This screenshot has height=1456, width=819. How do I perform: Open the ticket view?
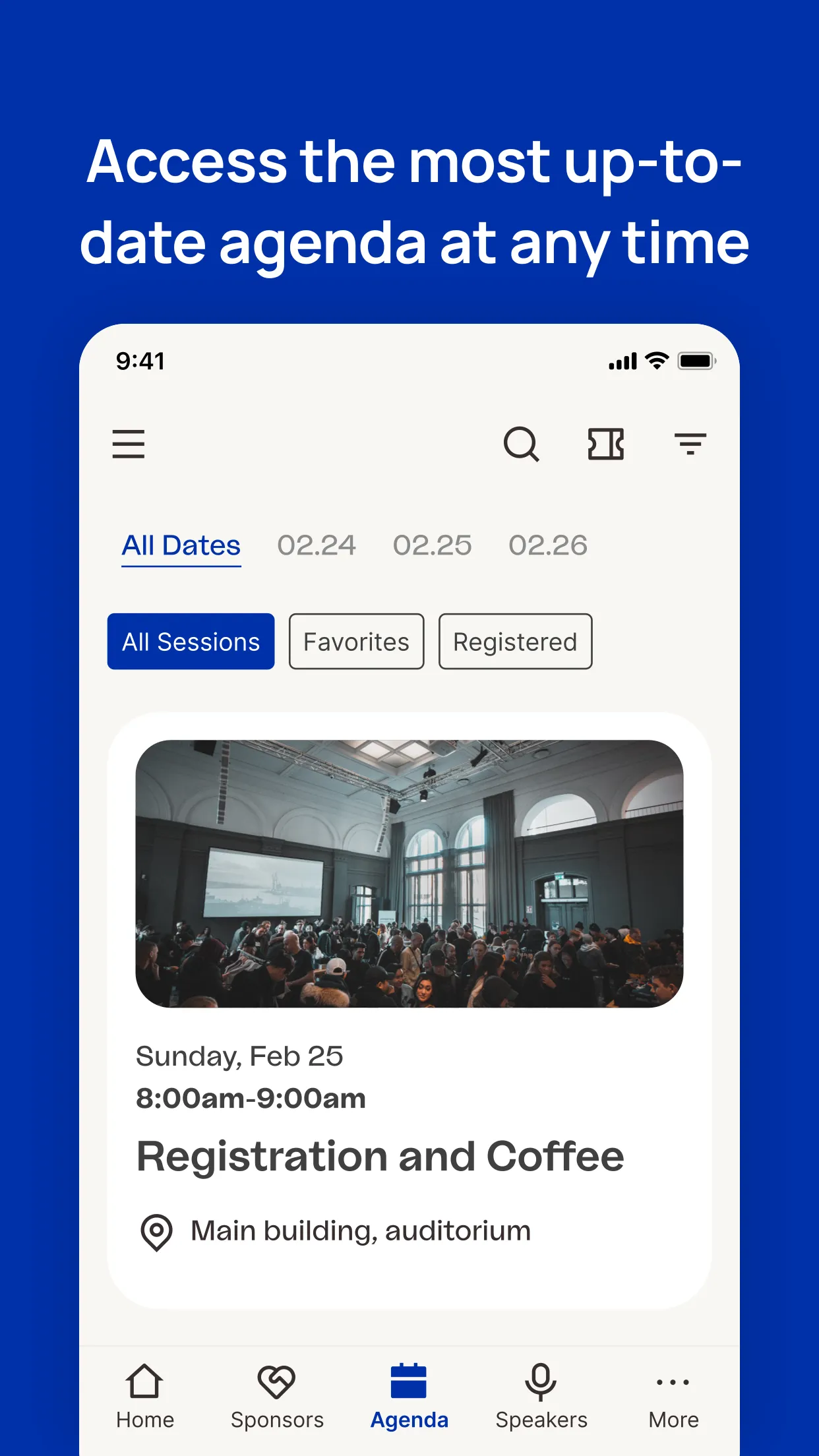(606, 444)
